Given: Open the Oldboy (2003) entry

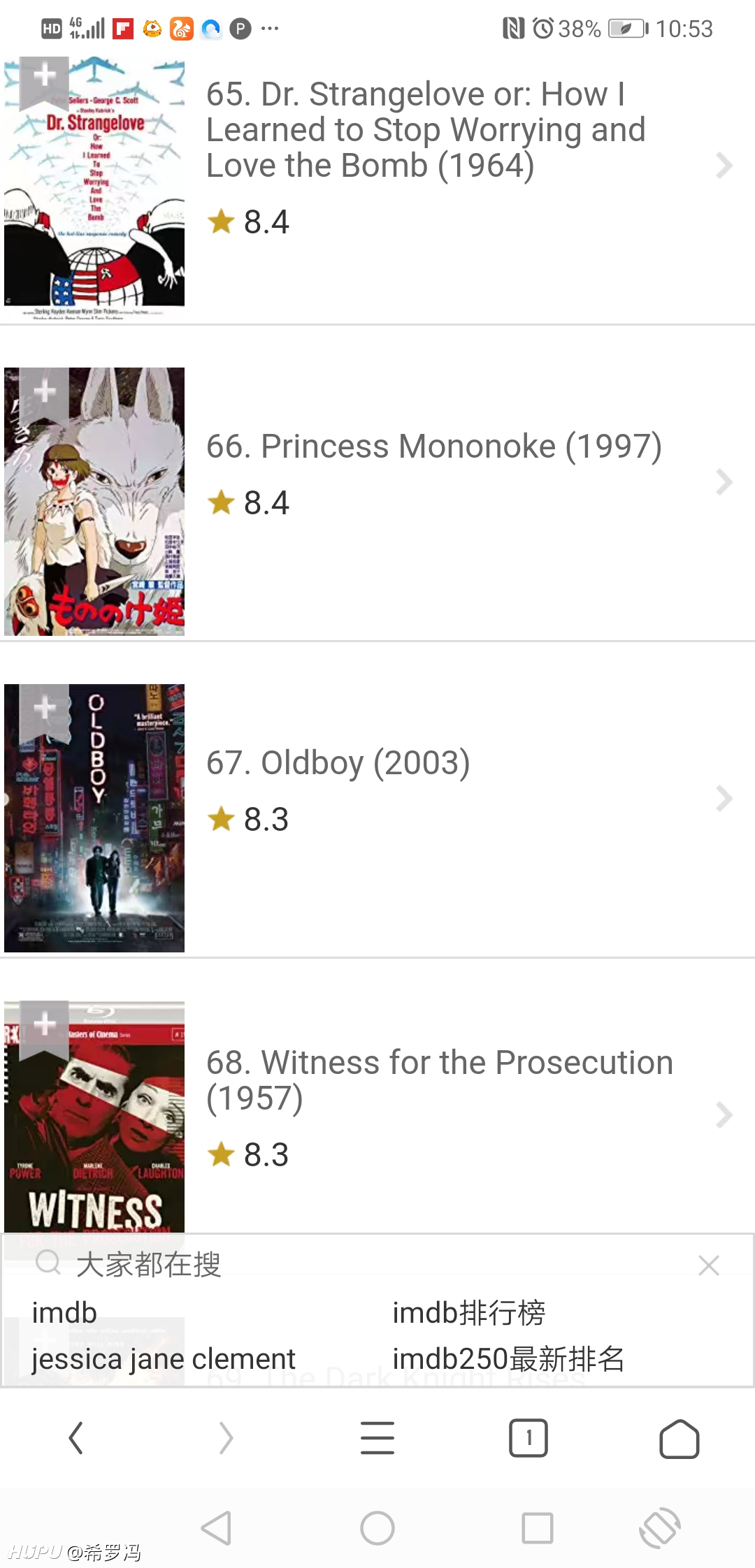Looking at the screenshot, I should (x=377, y=800).
